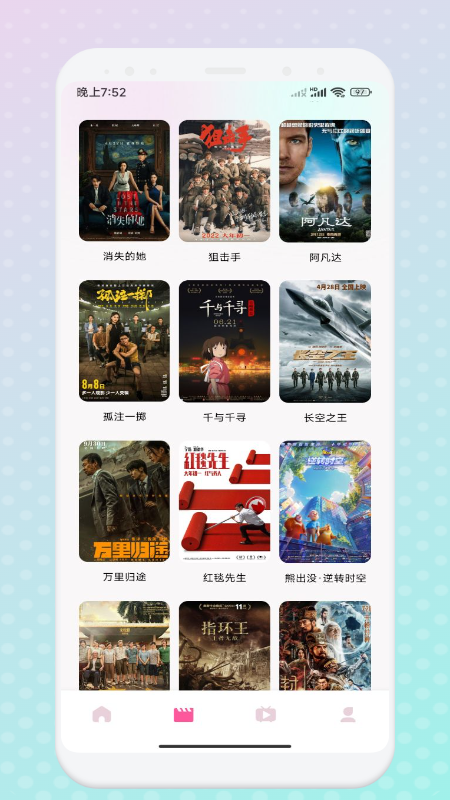Select the movie clapperboard tab
450x800 pixels.
184,714
